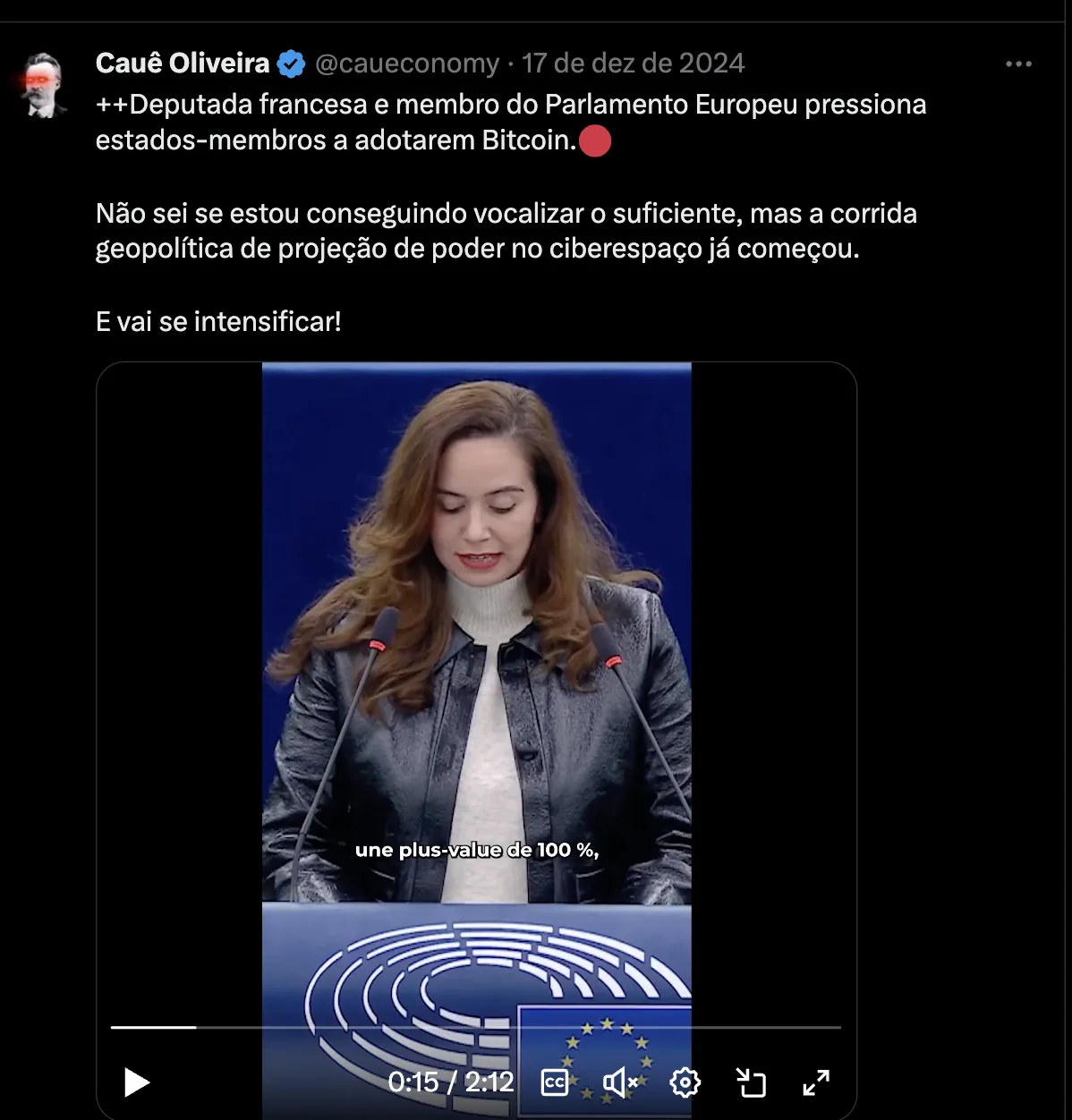Expand the video to fullscreen
1072x1120 pixels.
point(815,1082)
